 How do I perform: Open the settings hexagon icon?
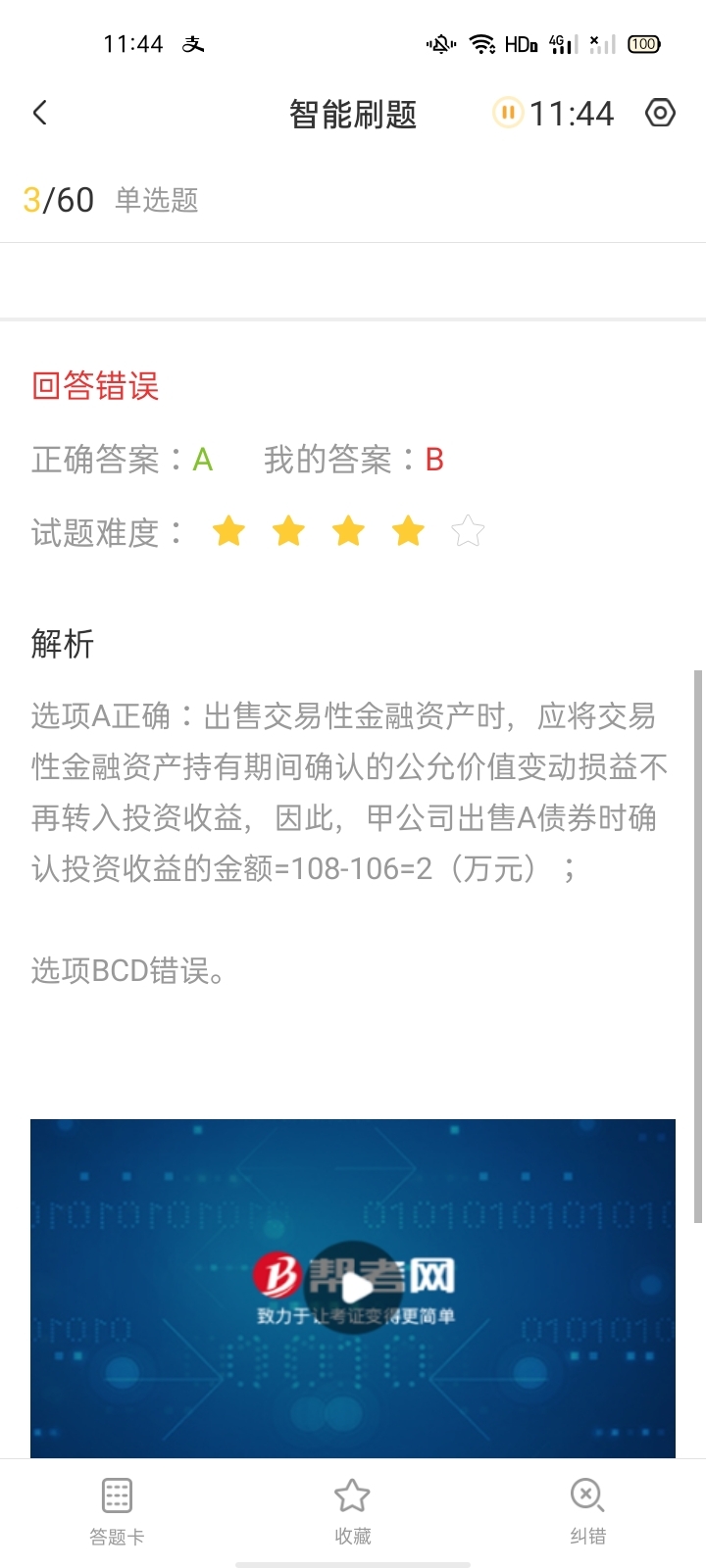point(660,114)
